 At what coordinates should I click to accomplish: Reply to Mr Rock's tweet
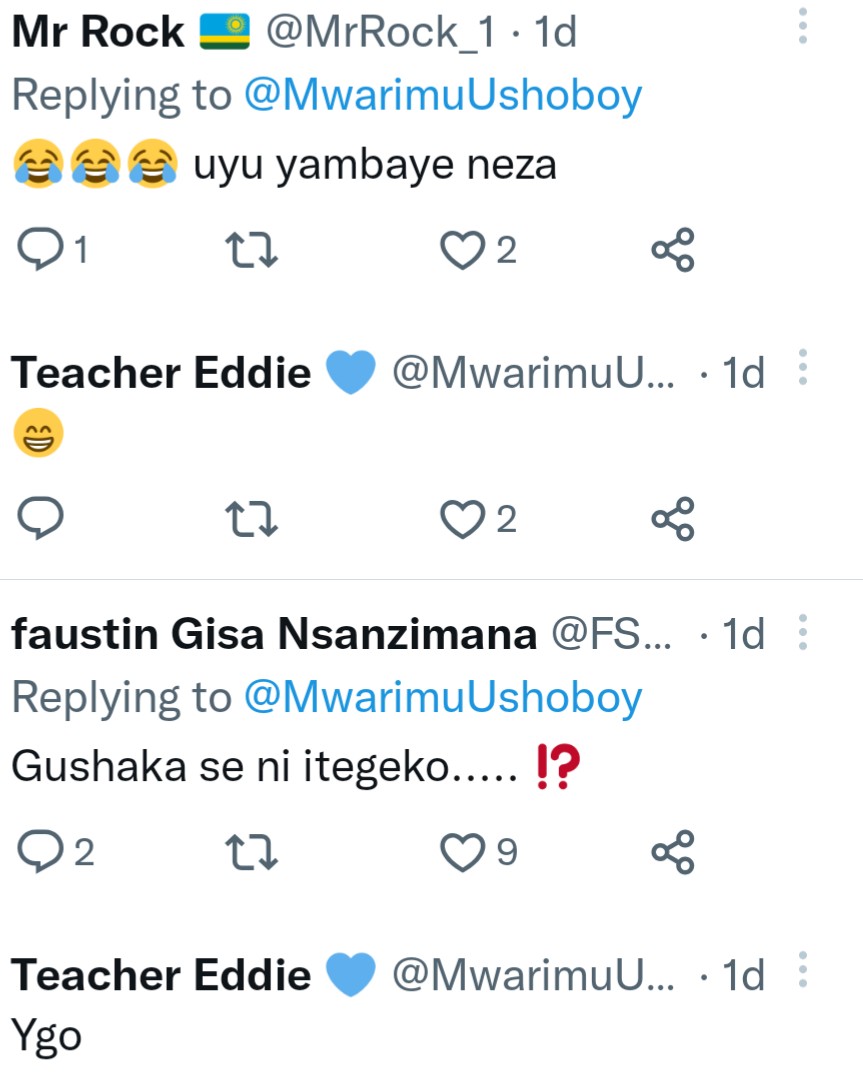pos(41,250)
